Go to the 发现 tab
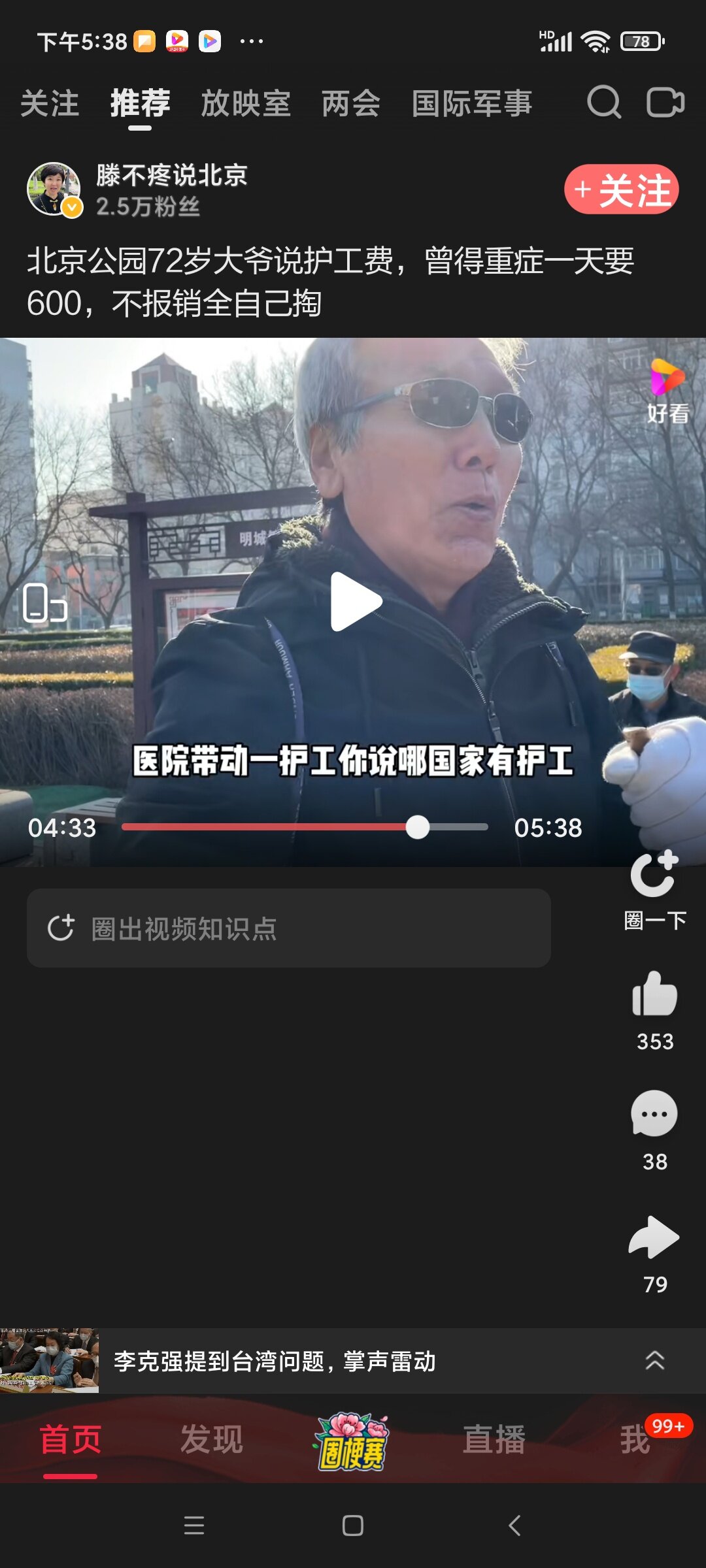706x1568 pixels. point(212,1440)
